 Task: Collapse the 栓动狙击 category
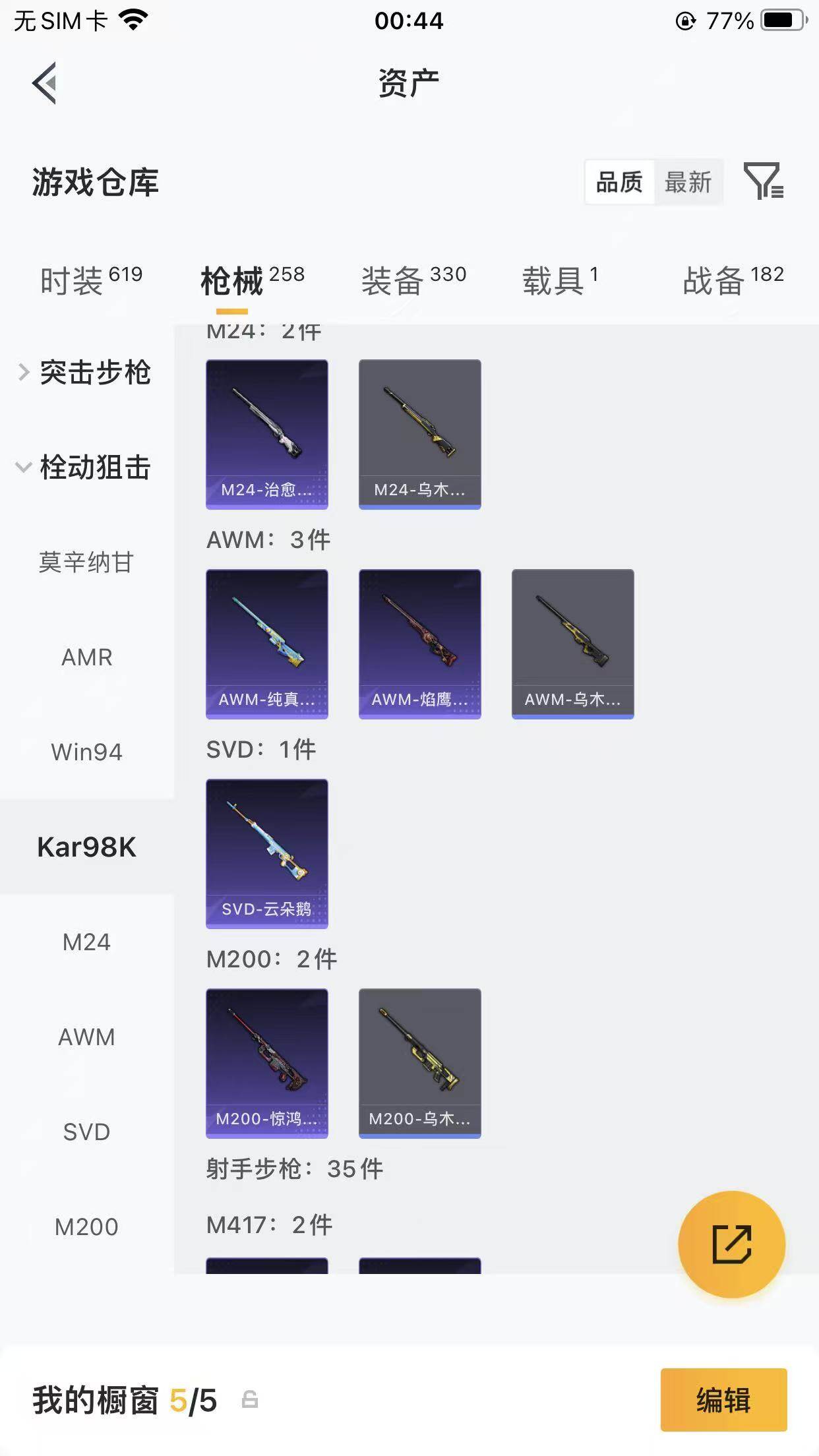pyautogui.click(x=86, y=468)
